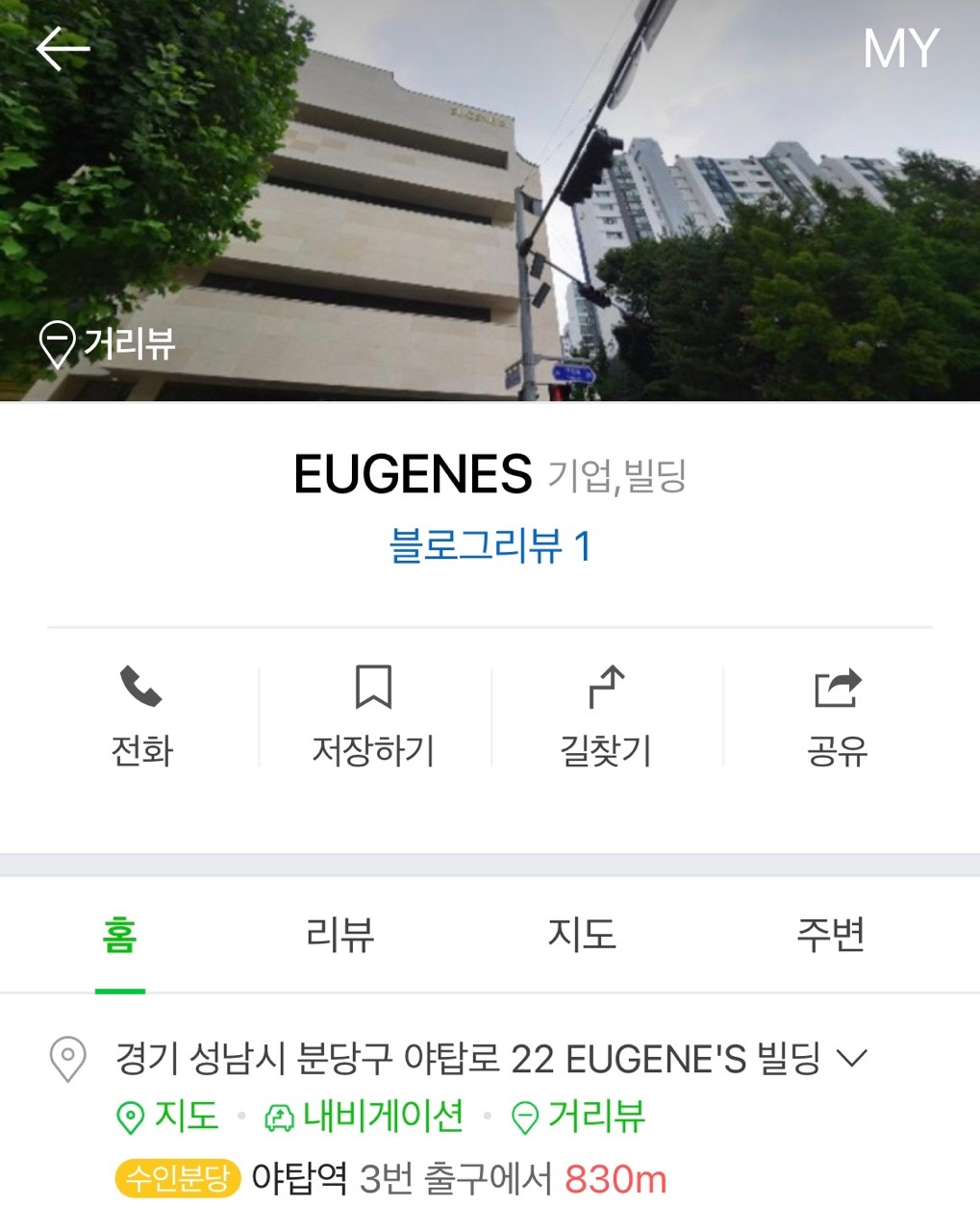The height and width of the screenshot is (1231, 980).
Task: Open the MY page
Action: [x=900, y=49]
